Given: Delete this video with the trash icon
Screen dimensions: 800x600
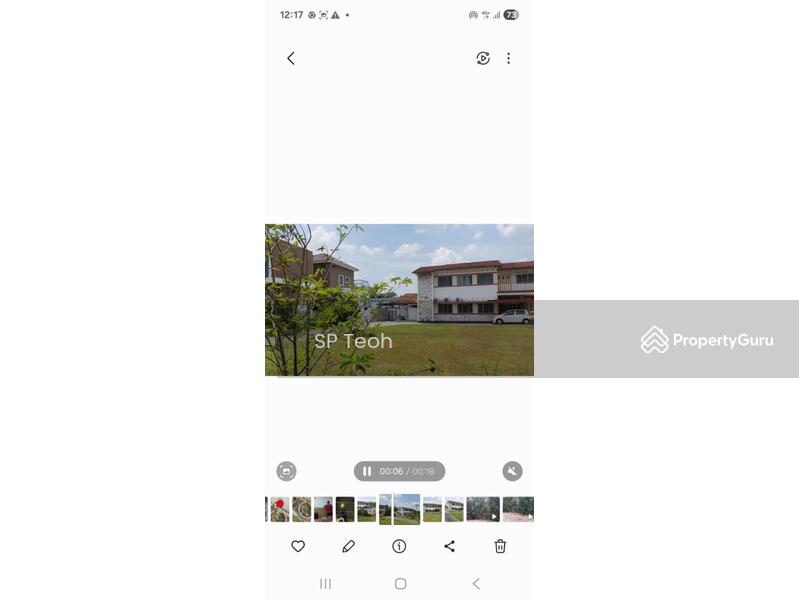Looking at the screenshot, I should [500, 546].
